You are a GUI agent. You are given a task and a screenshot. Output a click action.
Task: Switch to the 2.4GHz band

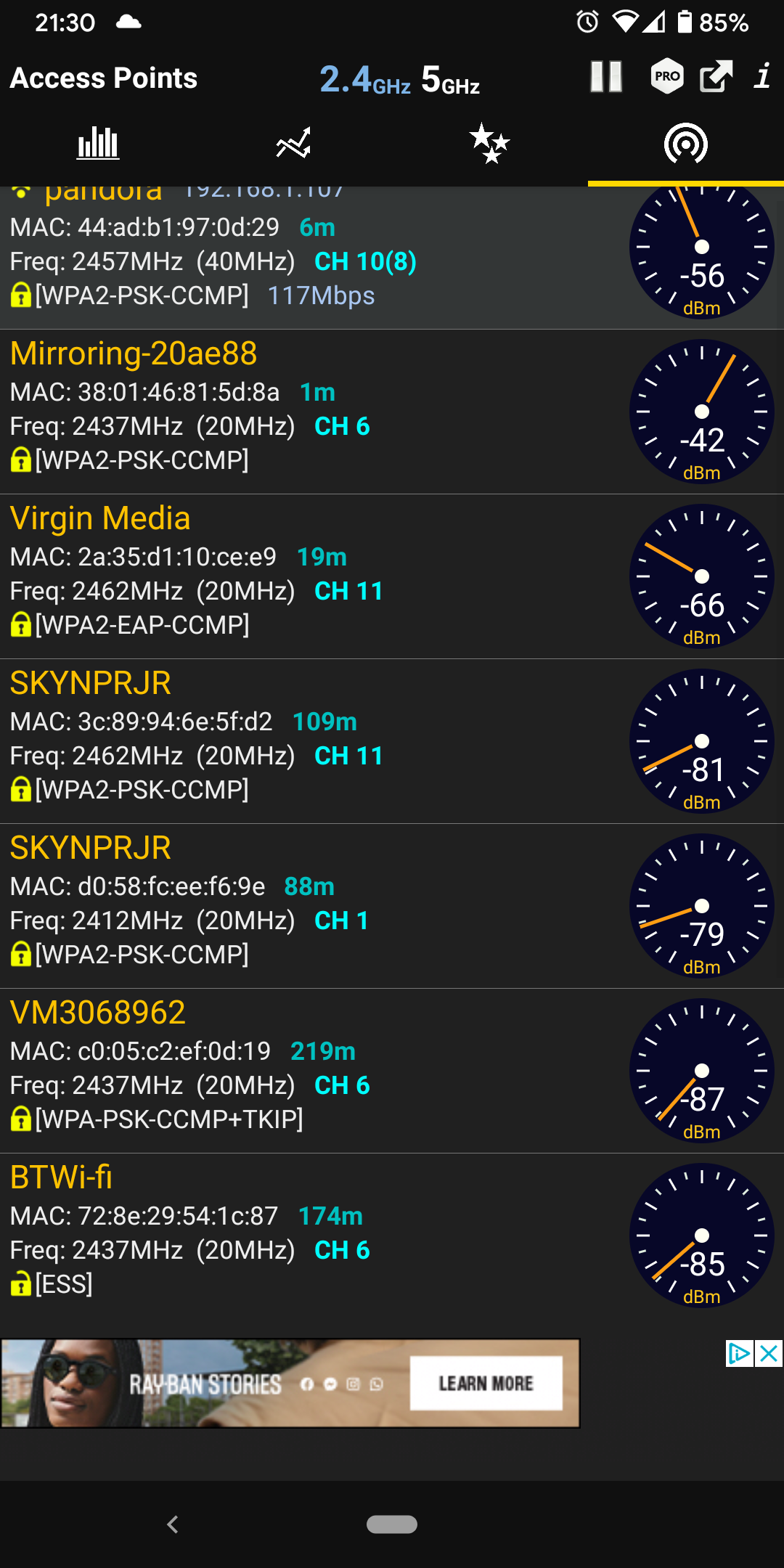(365, 80)
